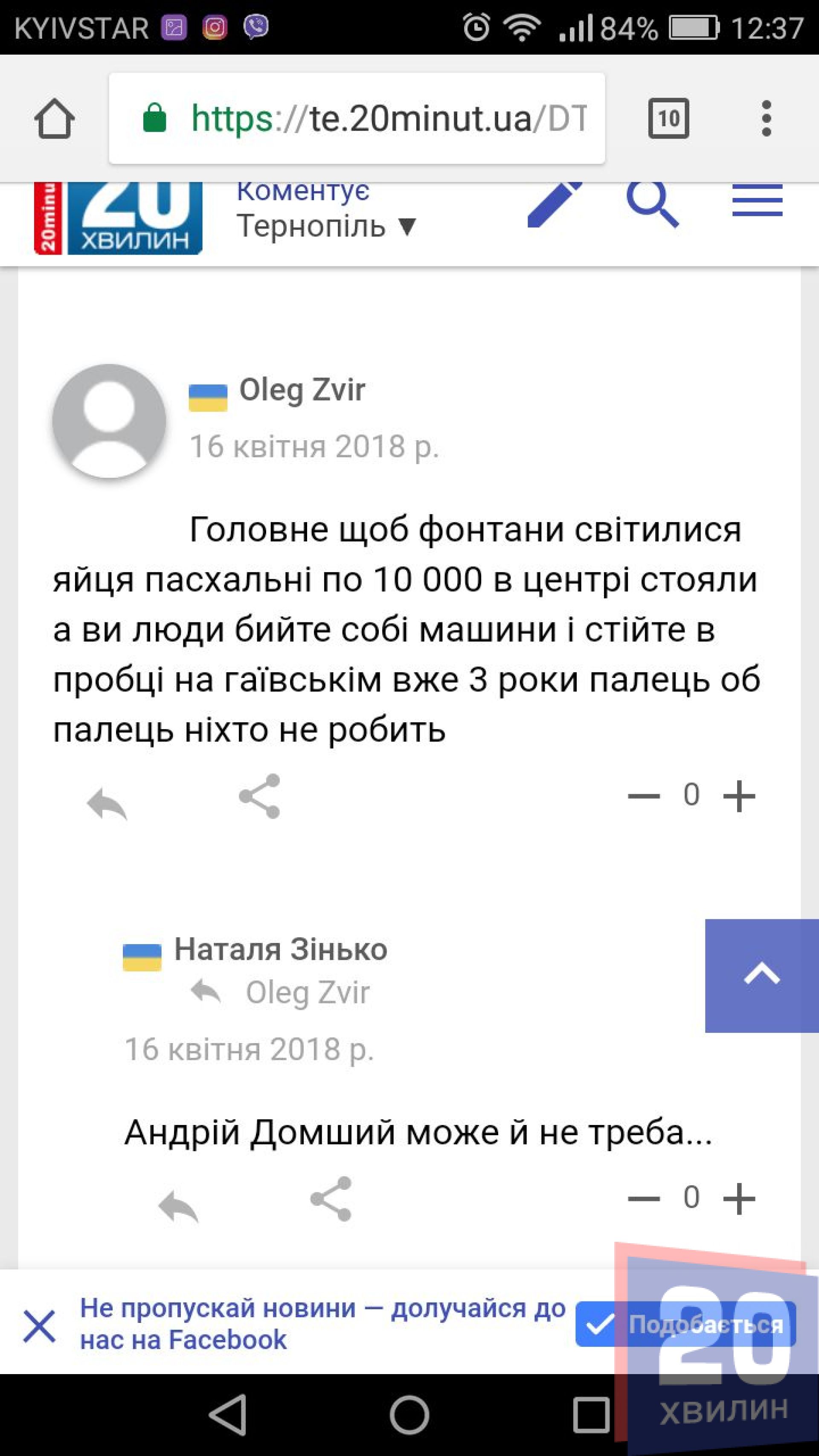Tap the Подобається Facebook like button
The width and height of the screenshot is (819, 1456).
click(685, 1324)
